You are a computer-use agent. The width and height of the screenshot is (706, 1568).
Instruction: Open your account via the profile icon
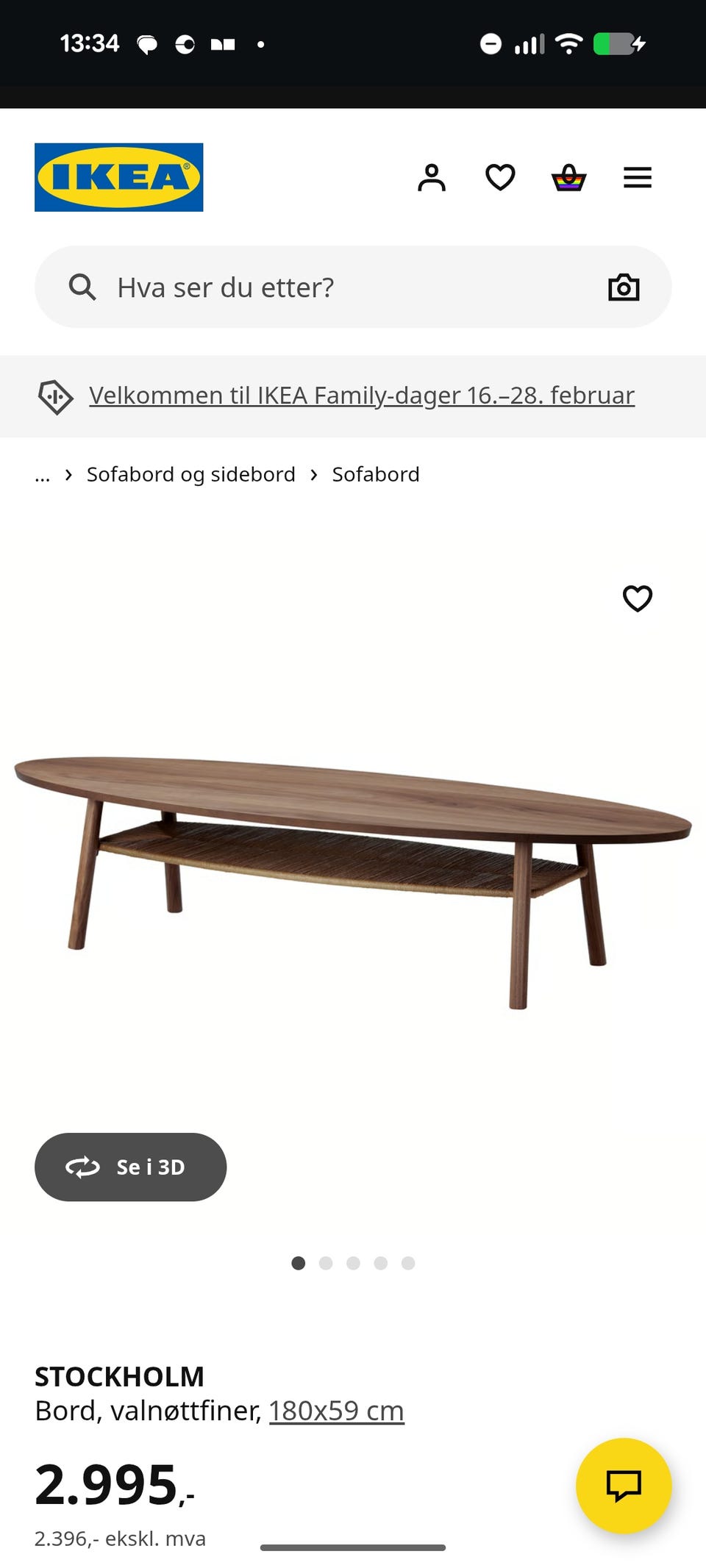[x=432, y=176]
